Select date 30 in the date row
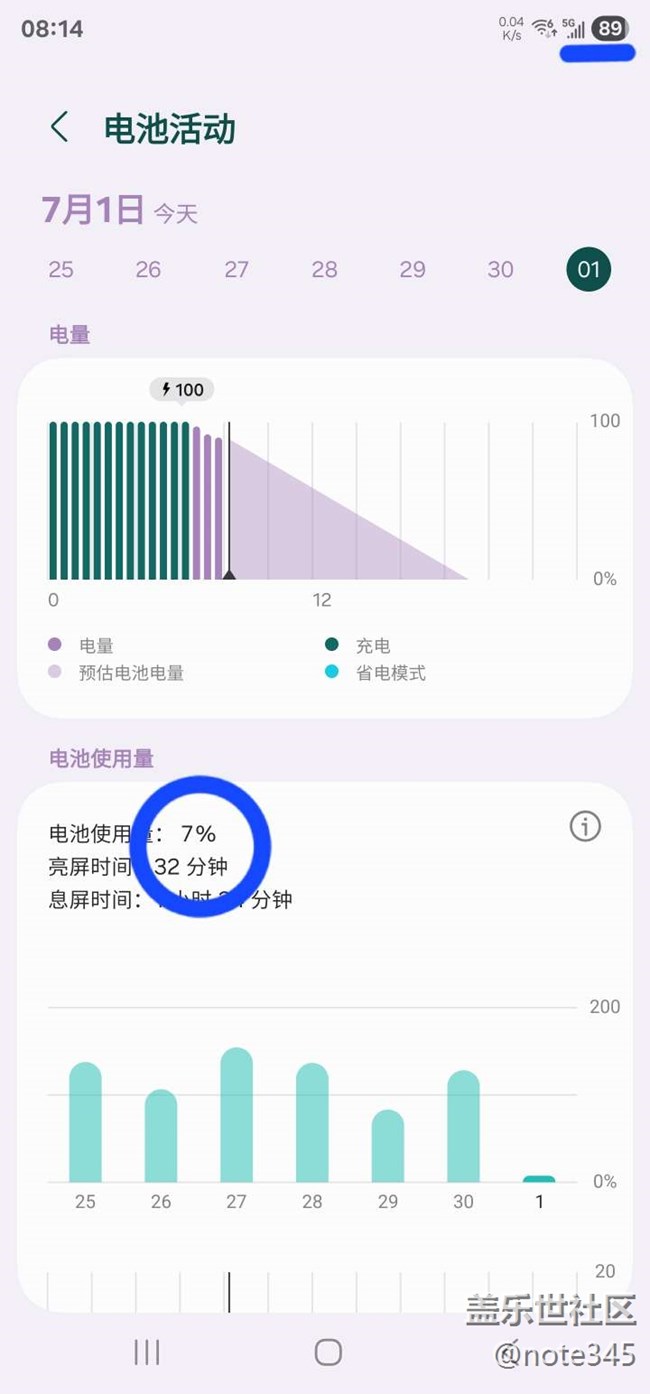Viewport: 650px width, 1394px height. click(x=500, y=269)
